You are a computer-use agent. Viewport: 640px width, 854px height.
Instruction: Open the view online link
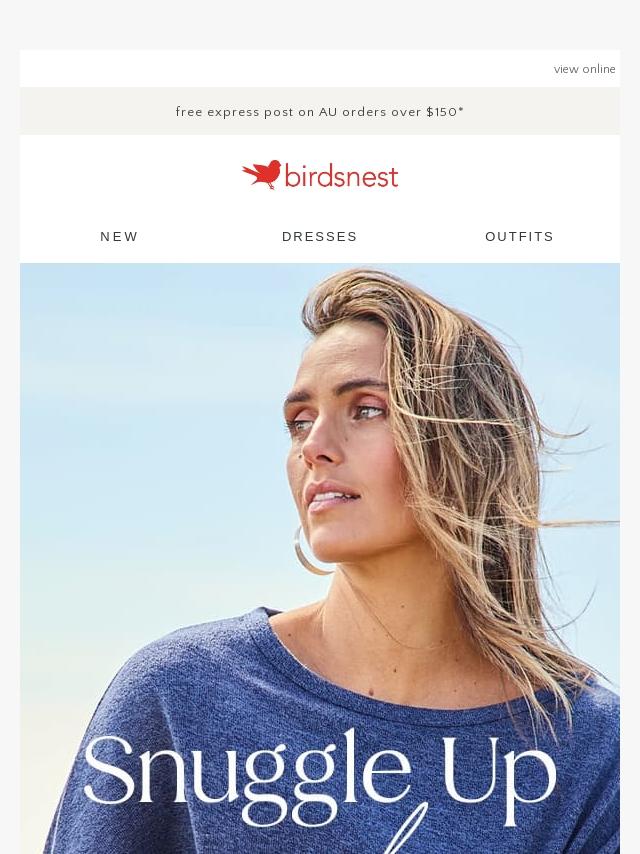click(x=584, y=69)
